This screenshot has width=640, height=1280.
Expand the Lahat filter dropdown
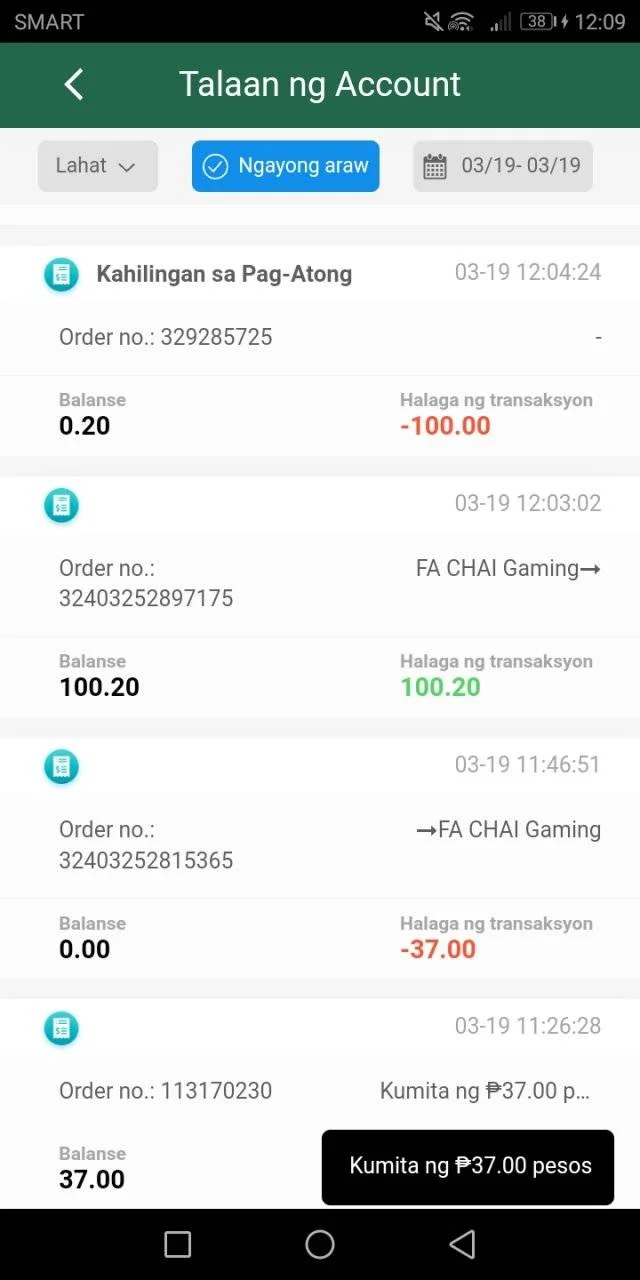(98, 166)
